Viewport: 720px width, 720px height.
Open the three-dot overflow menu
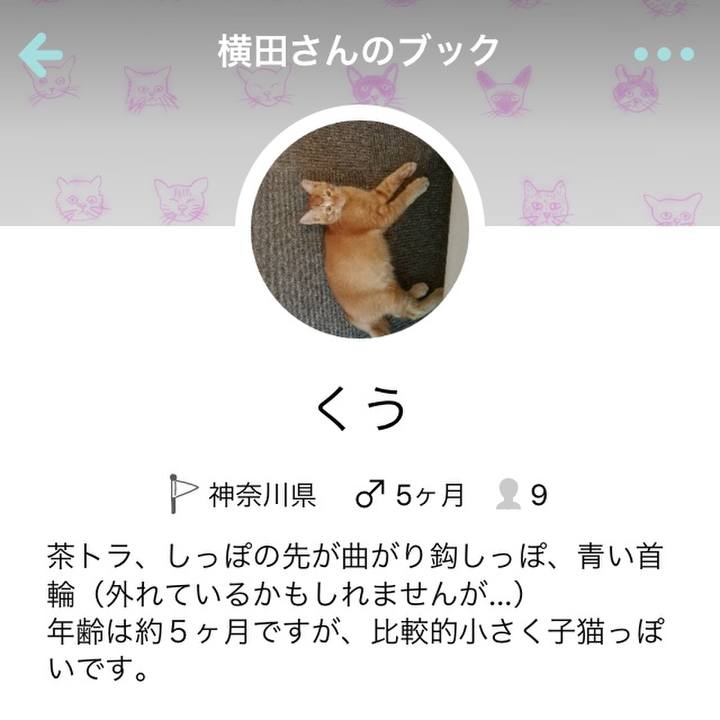click(x=663, y=54)
